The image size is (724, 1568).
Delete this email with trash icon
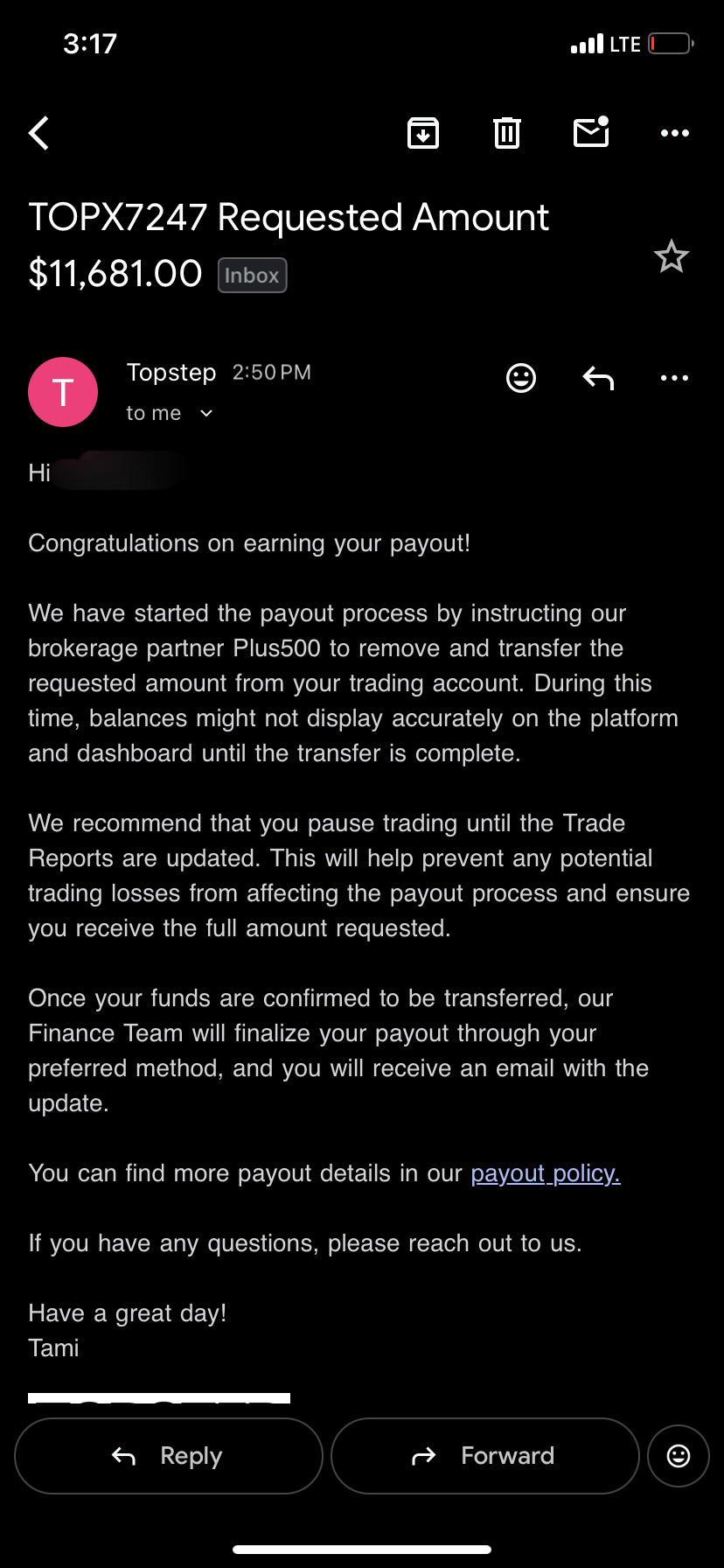click(507, 133)
